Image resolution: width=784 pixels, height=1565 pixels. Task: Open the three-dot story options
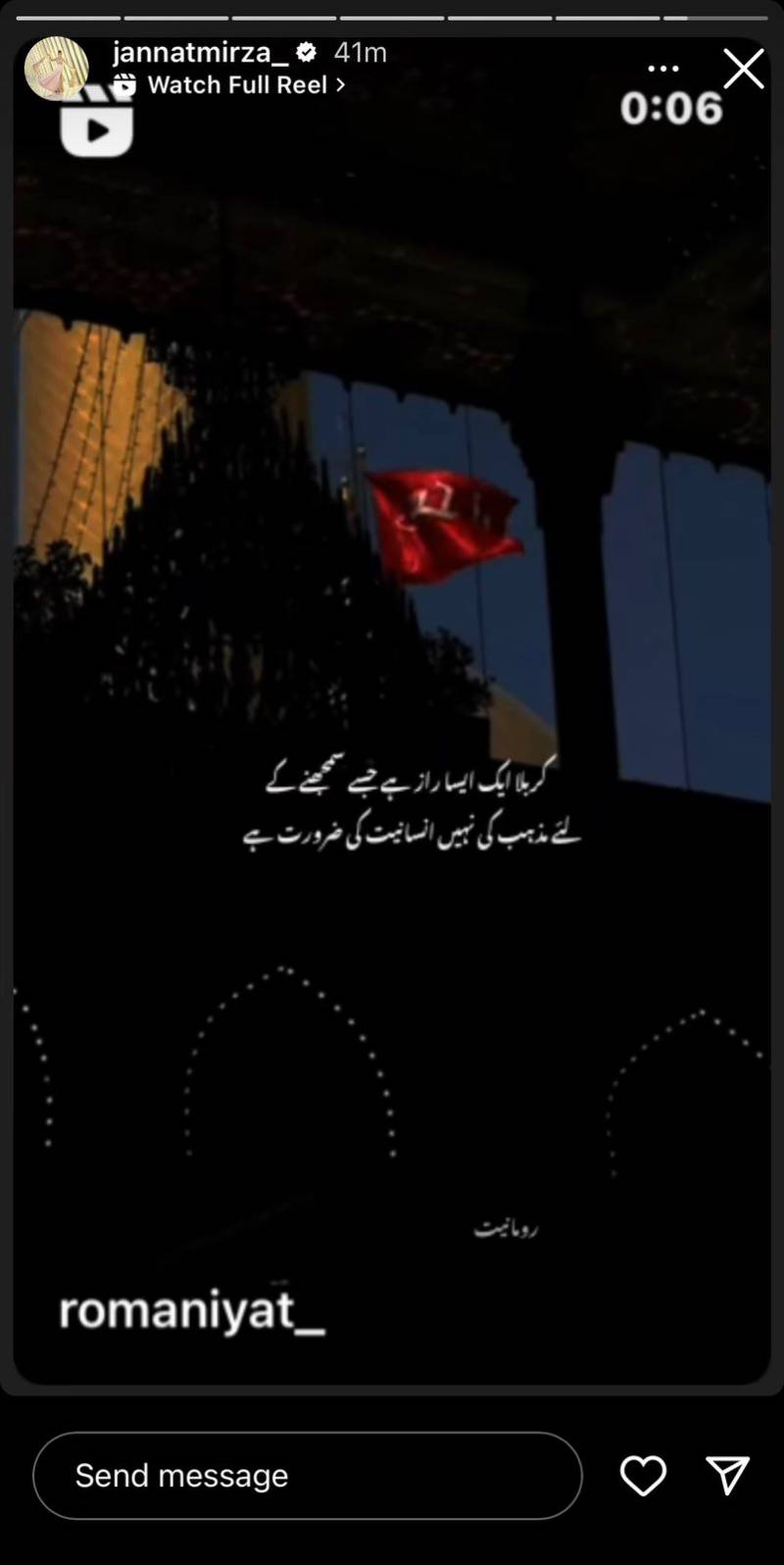click(663, 69)
